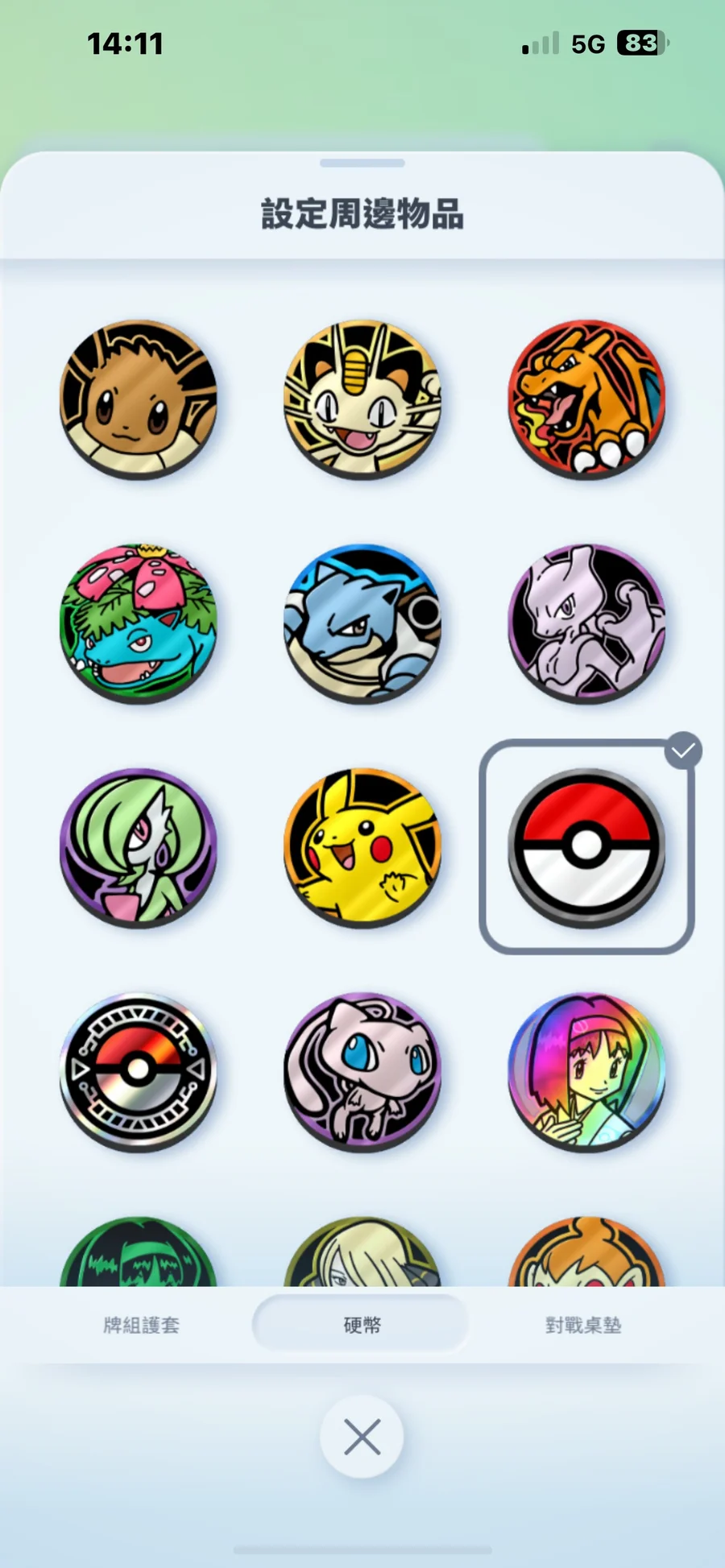Choose the Blastoise coin
This screenshot has height=1568, width=725.
[362, 623]
